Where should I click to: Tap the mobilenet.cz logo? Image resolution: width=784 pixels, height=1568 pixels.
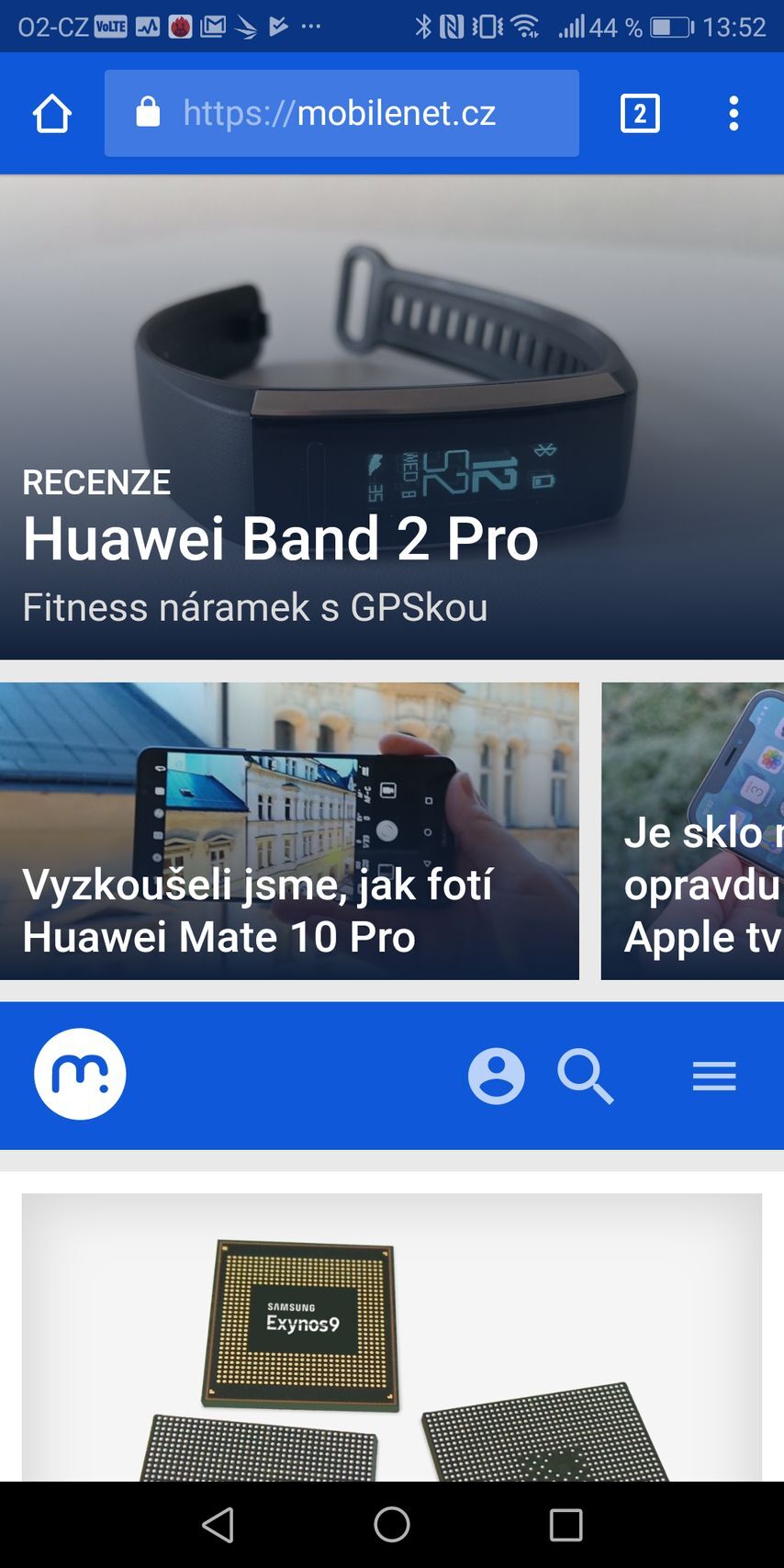[x=80, y=1074]
